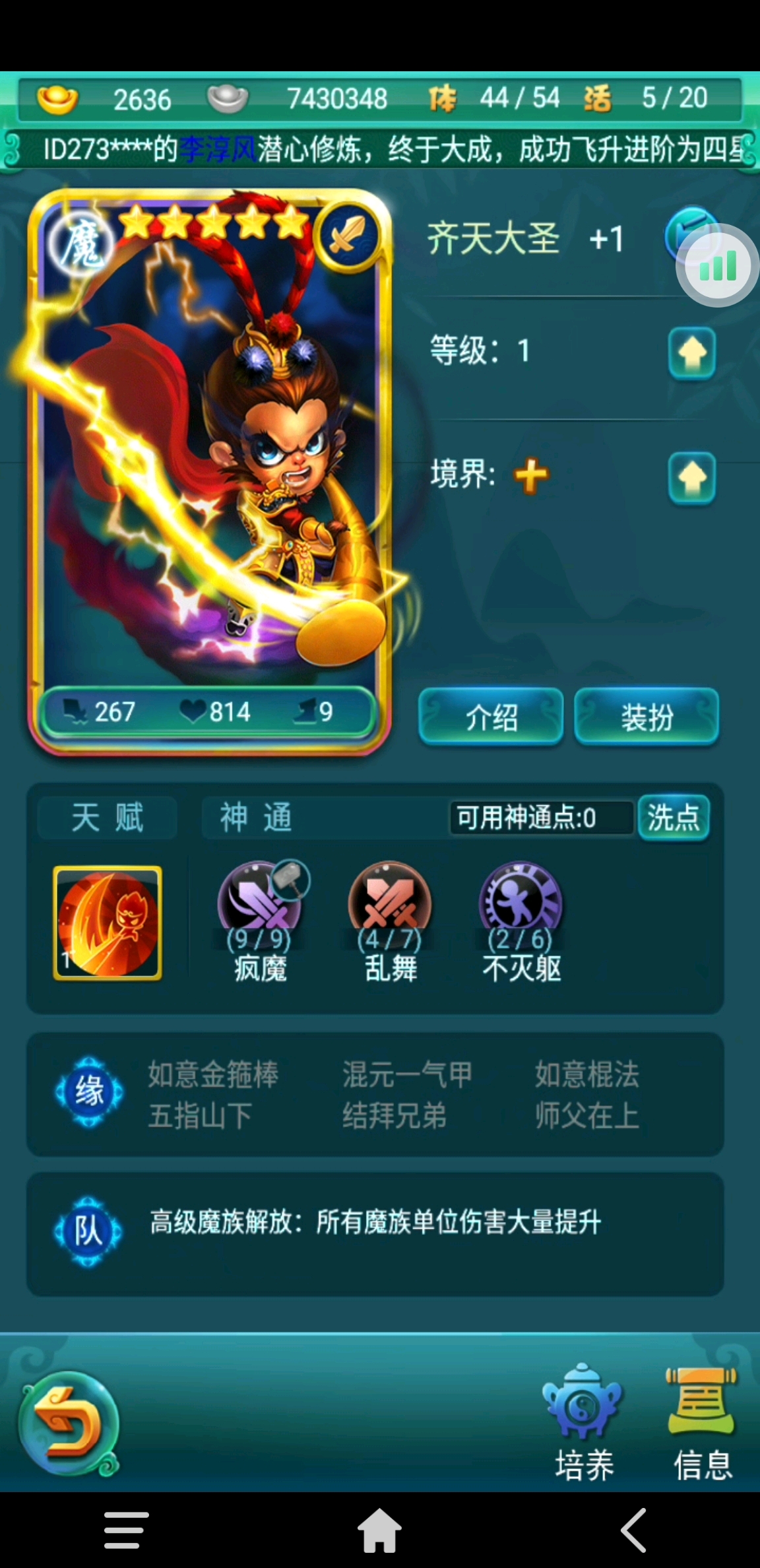This screenshot has width=760, height=1568.
Task: Tap the system home button
Action: coord(379,1530)
